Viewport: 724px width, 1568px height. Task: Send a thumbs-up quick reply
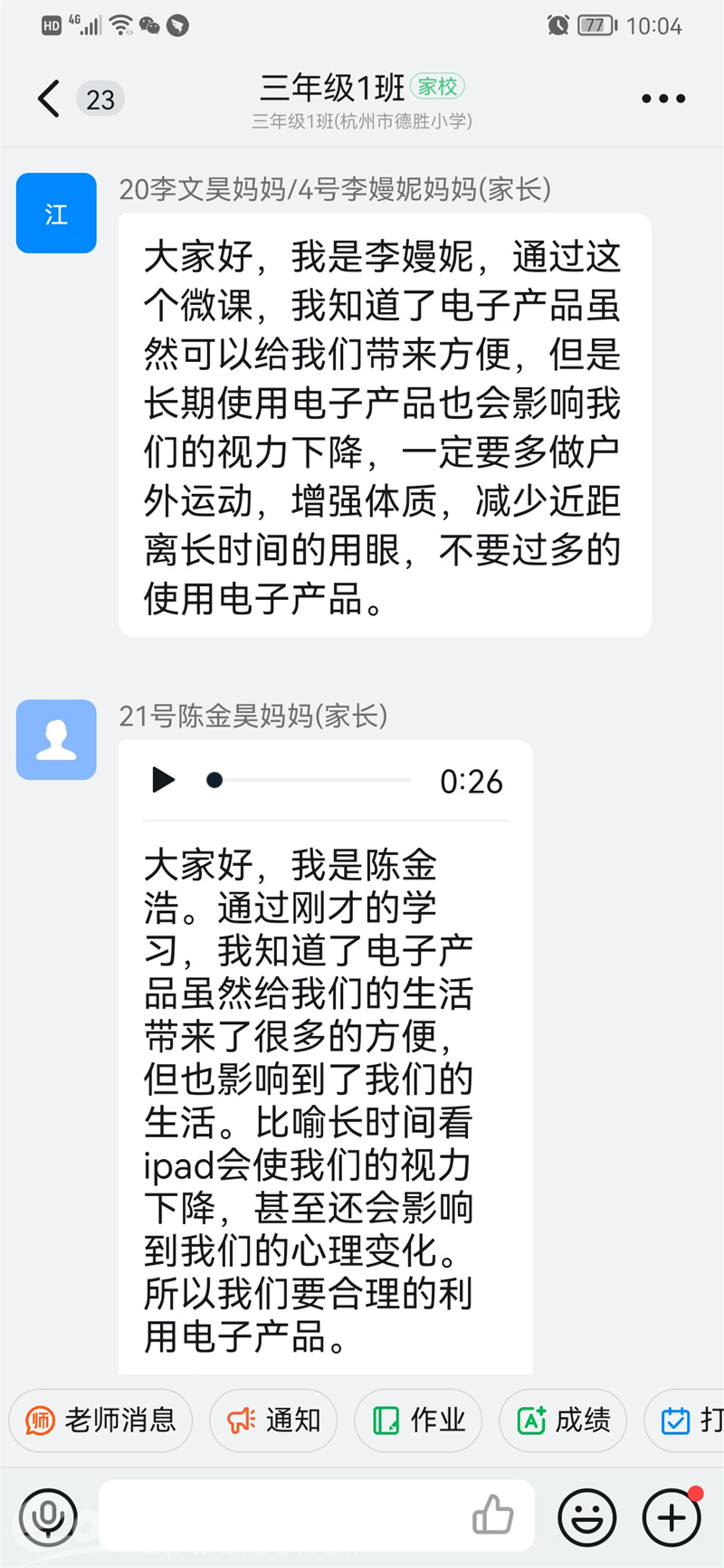(x=492, y=1515)
